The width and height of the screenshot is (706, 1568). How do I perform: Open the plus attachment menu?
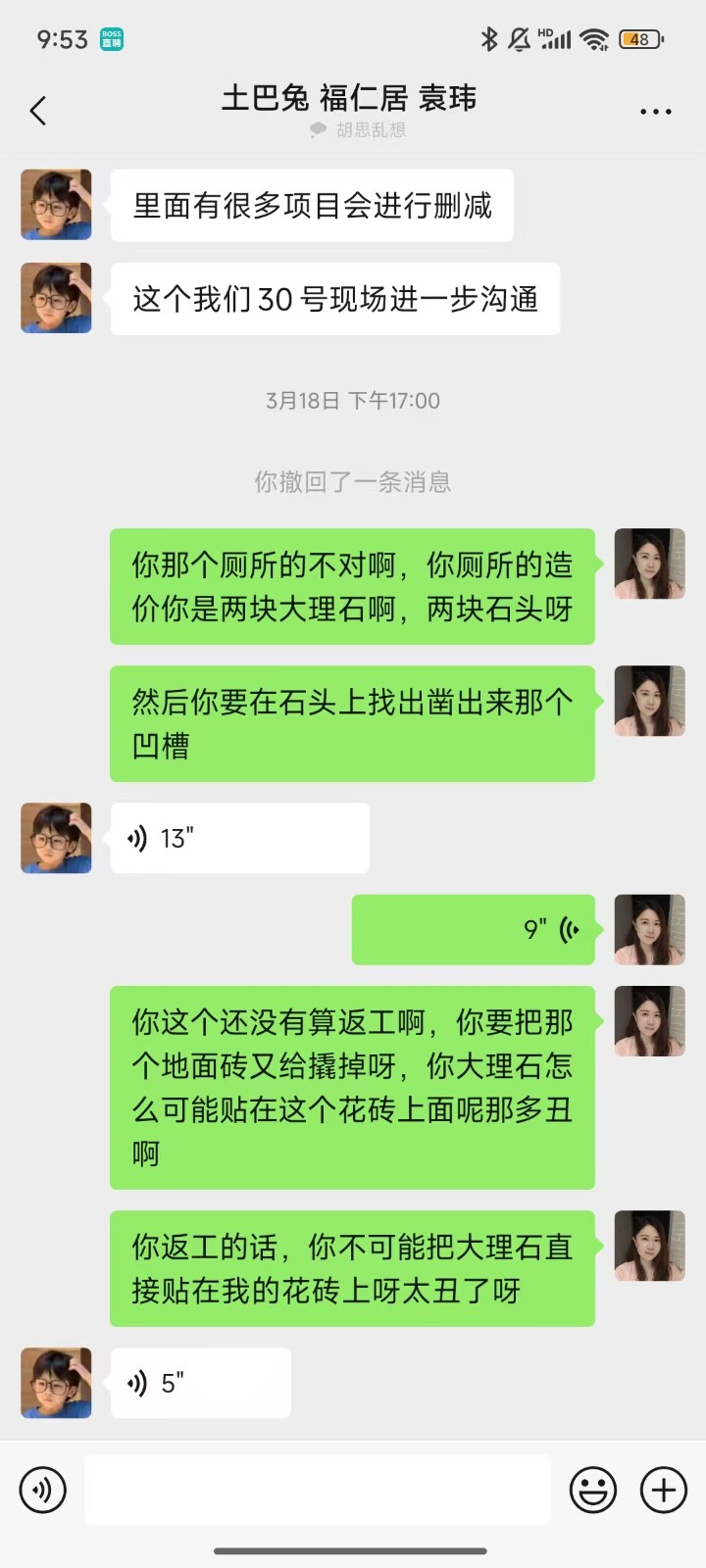(x=664, y=1490)
